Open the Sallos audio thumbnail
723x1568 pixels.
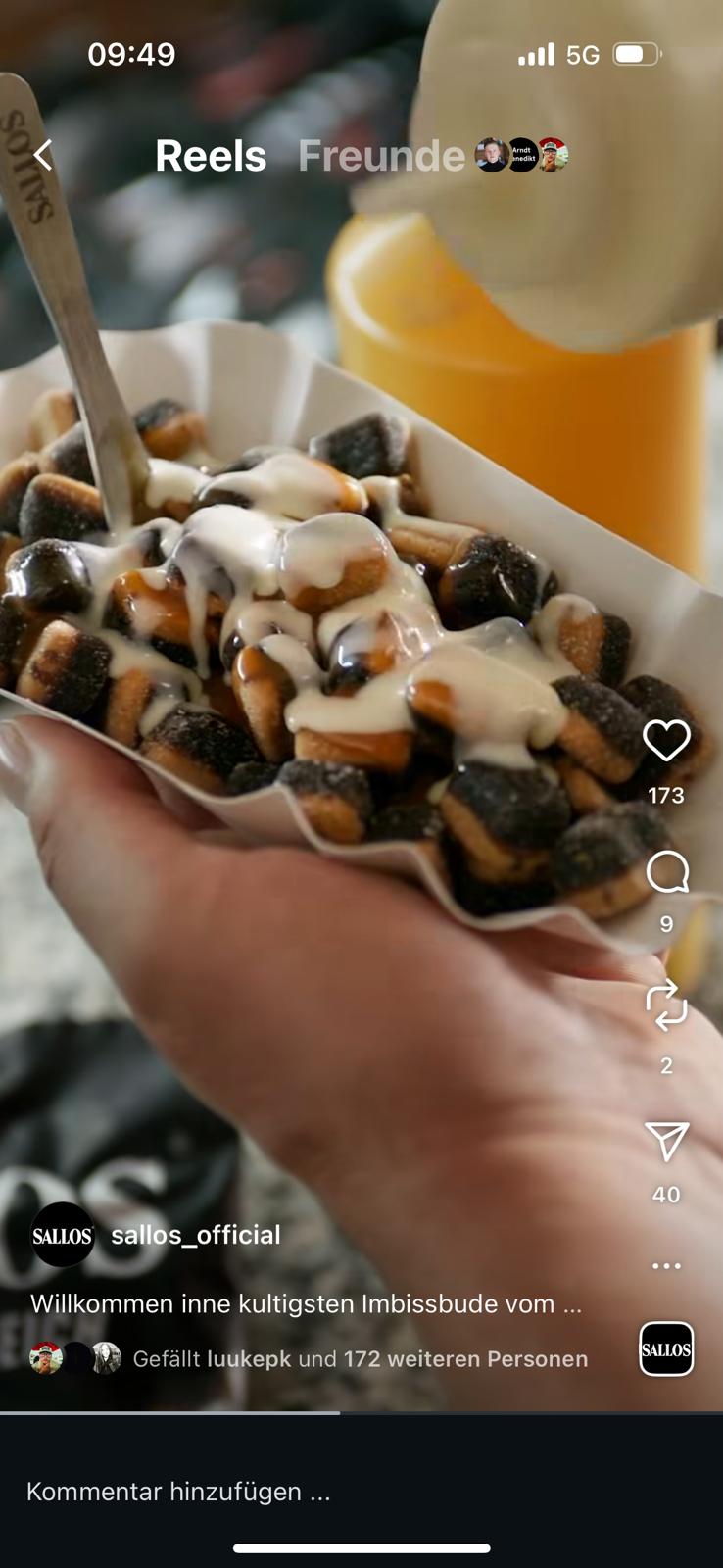pyautogui.click(x=666, y=1349)
